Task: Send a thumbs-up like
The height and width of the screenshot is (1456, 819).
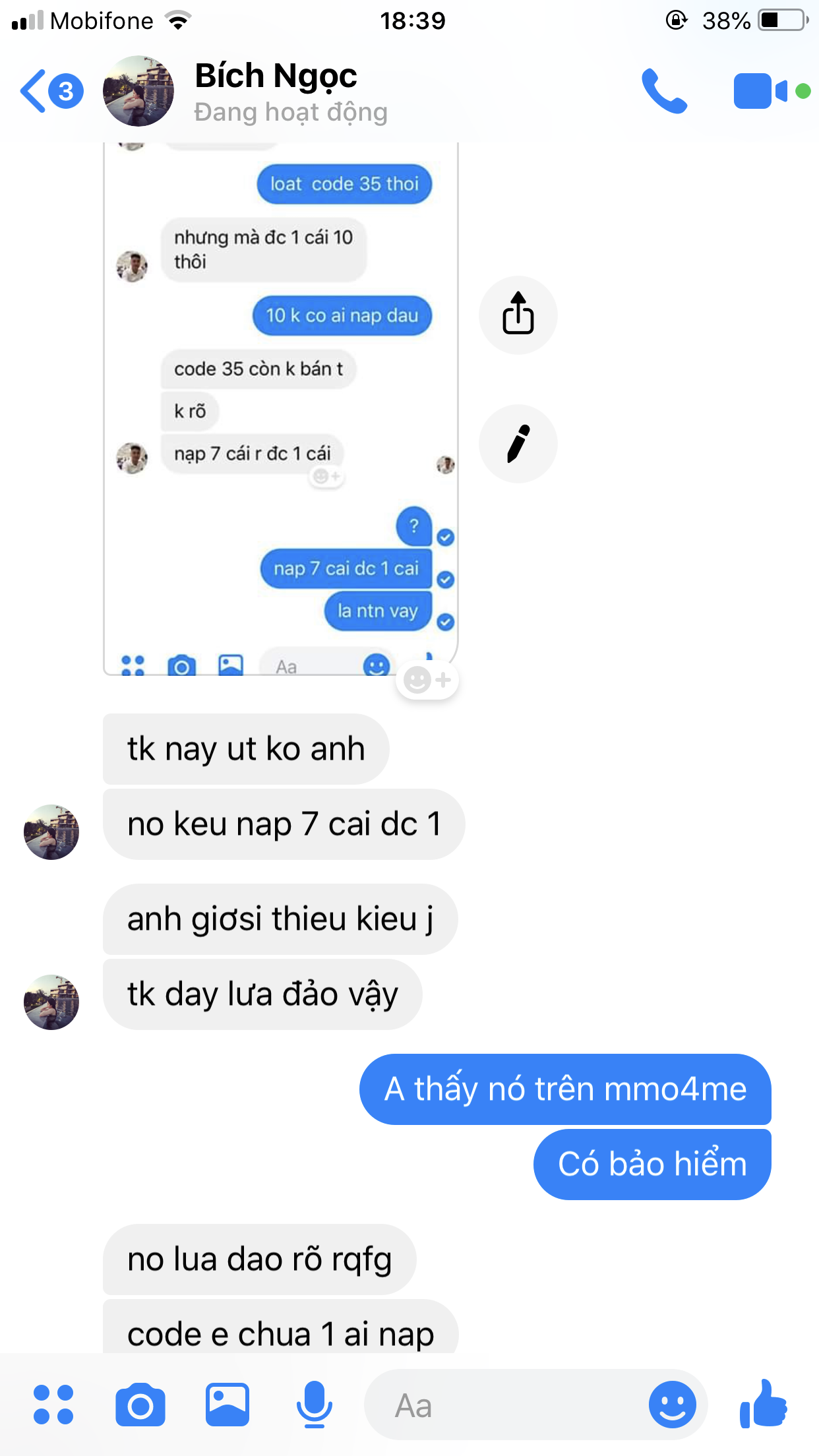Action: (x=764, y=1405)
